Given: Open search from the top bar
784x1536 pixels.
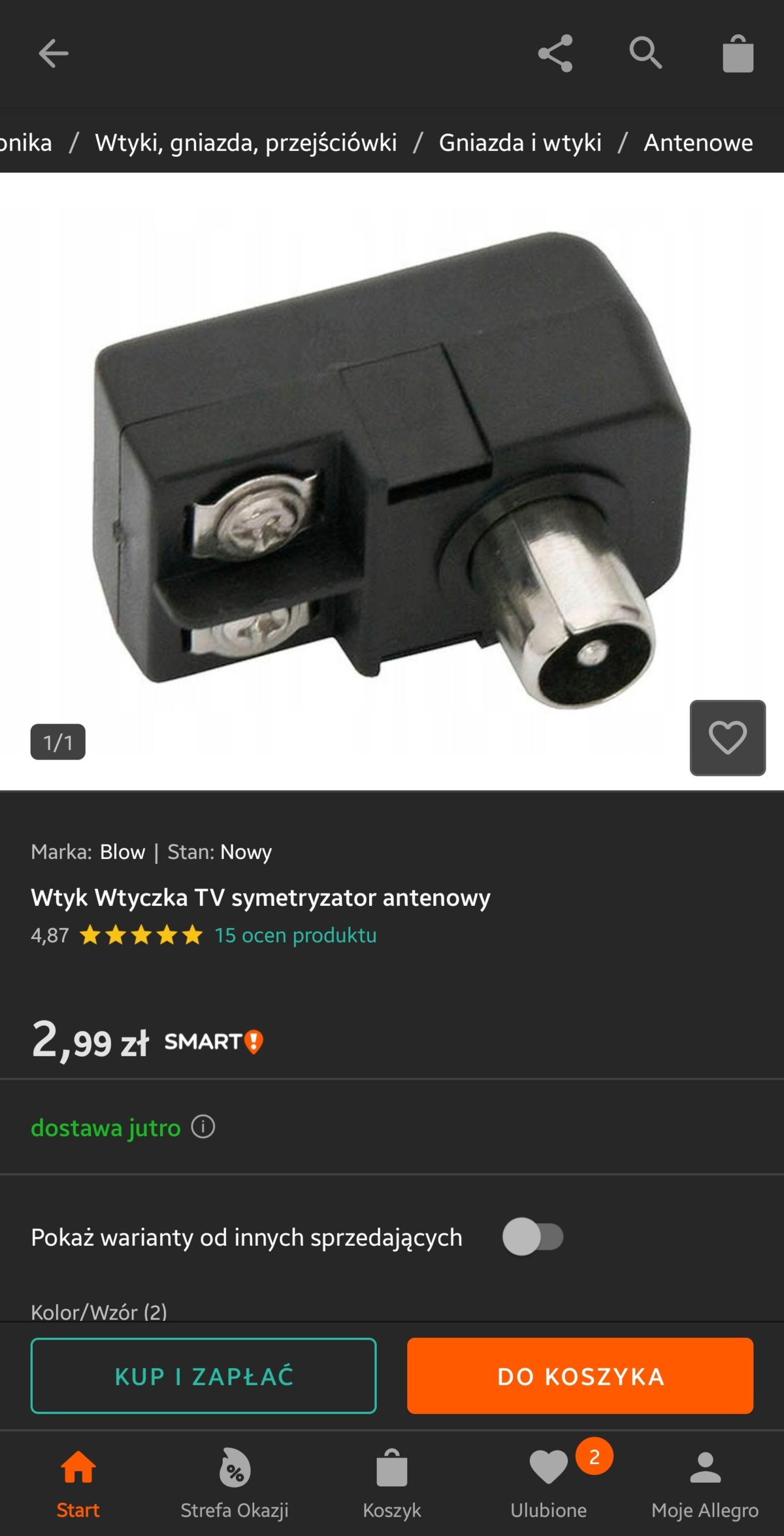Looking at the screenshot, I should tap(645, 54).
